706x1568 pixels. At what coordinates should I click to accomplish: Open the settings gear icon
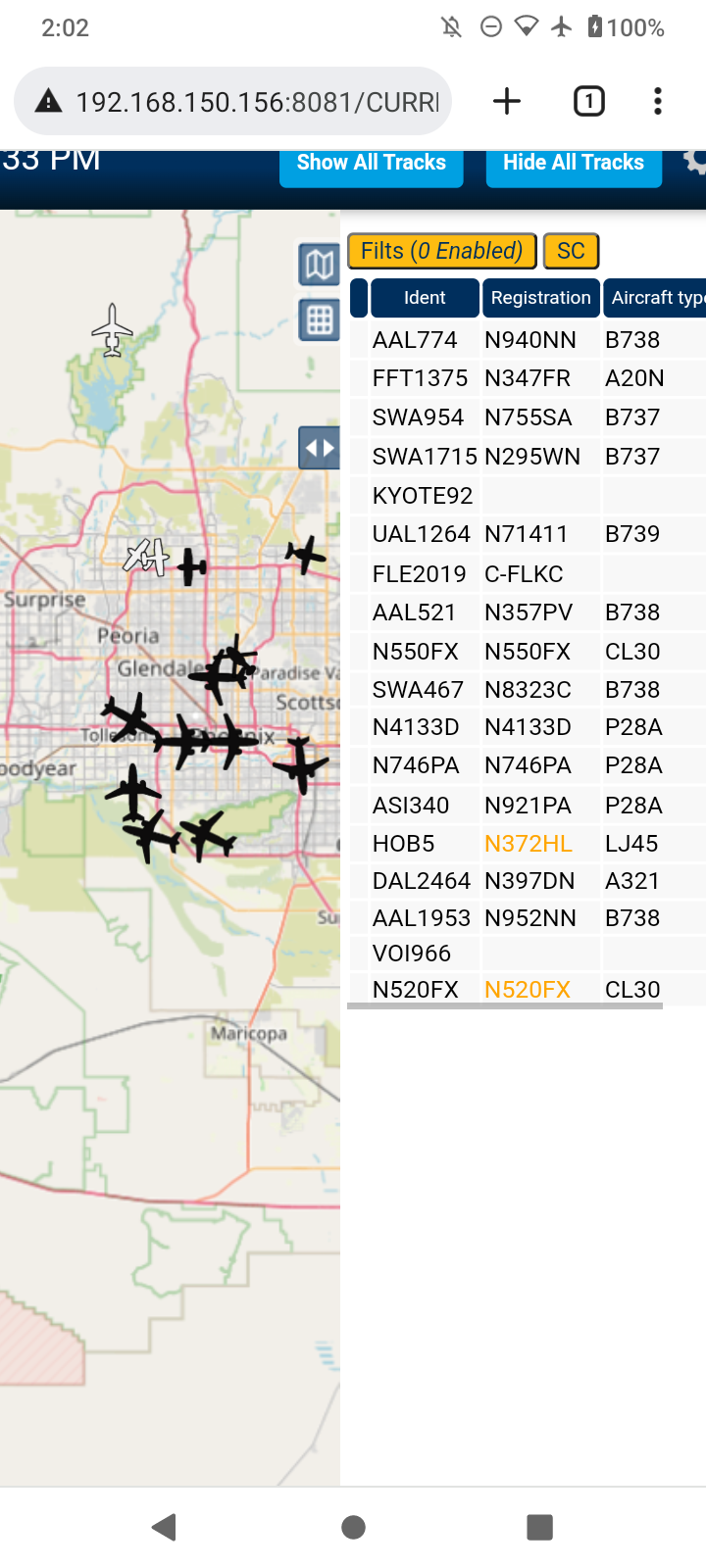(695, 163)
